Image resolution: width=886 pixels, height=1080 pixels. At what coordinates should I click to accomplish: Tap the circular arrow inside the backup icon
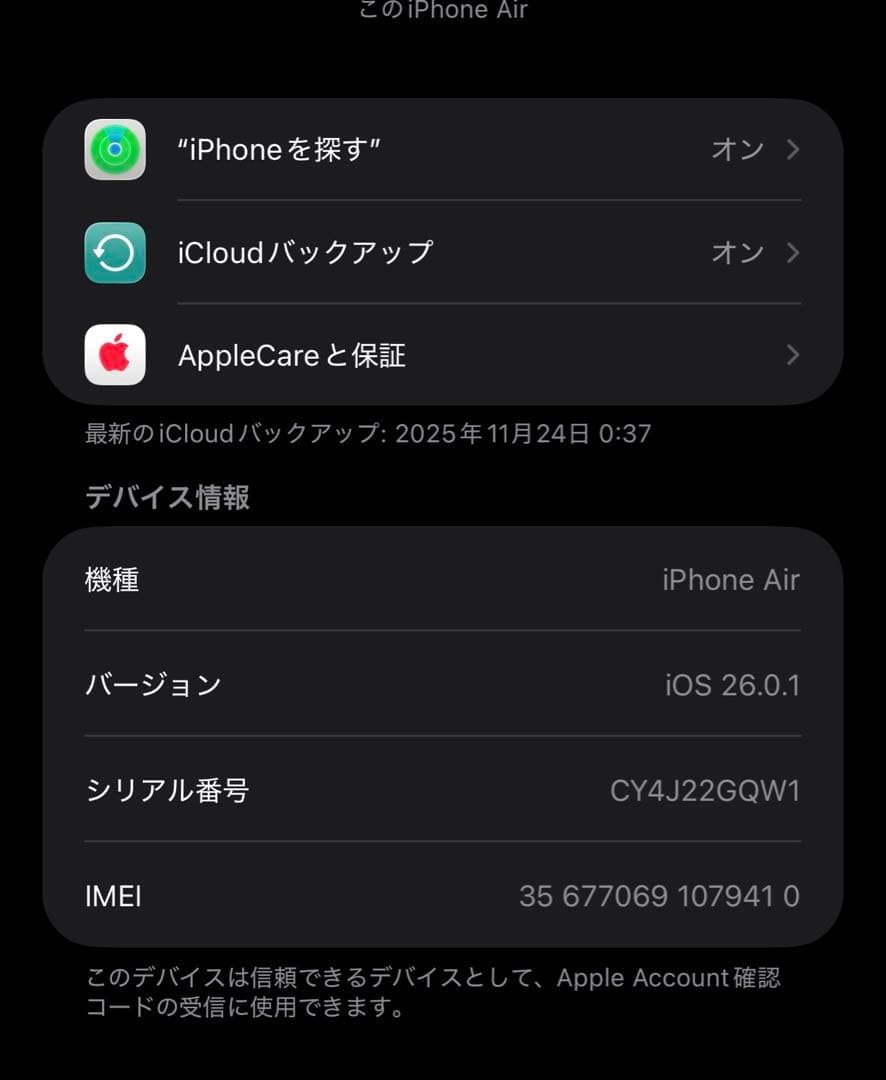click(x=115, y=252)
